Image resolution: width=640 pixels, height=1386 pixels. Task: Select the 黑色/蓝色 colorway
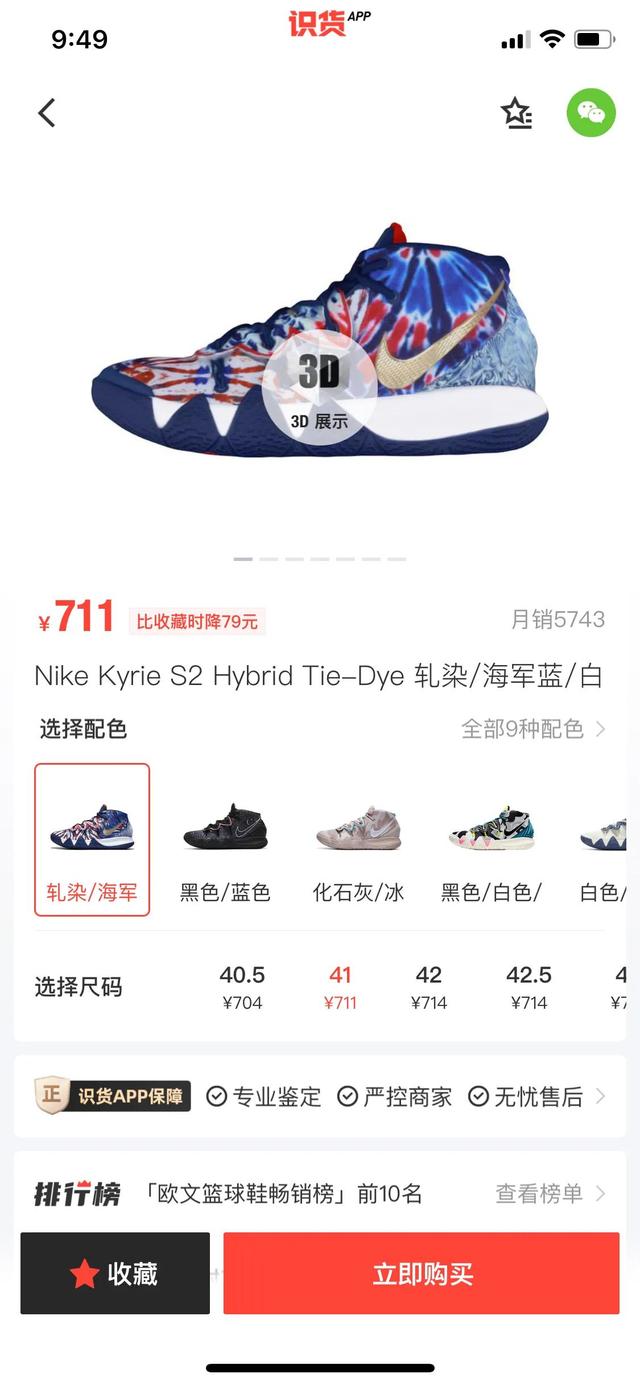[225, 850]
